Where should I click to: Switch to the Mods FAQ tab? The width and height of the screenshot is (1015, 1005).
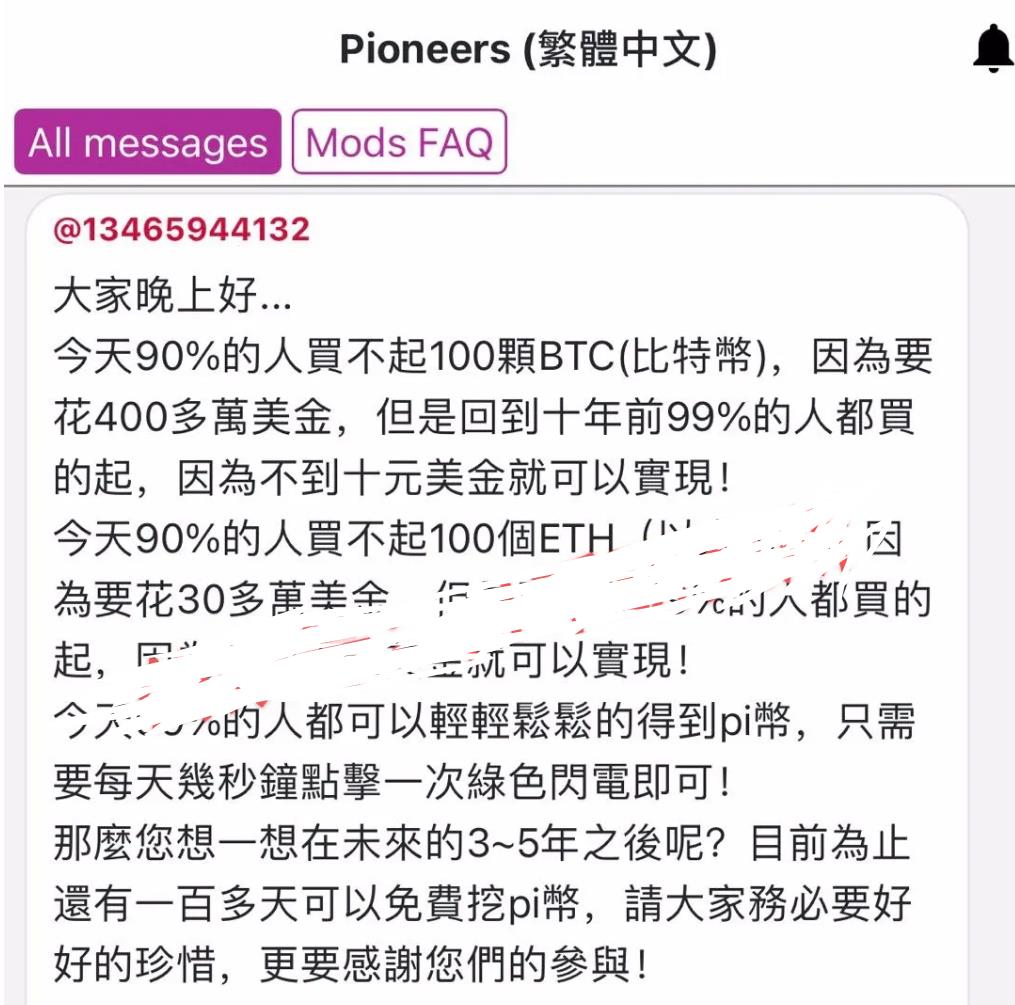click(399, 142)
